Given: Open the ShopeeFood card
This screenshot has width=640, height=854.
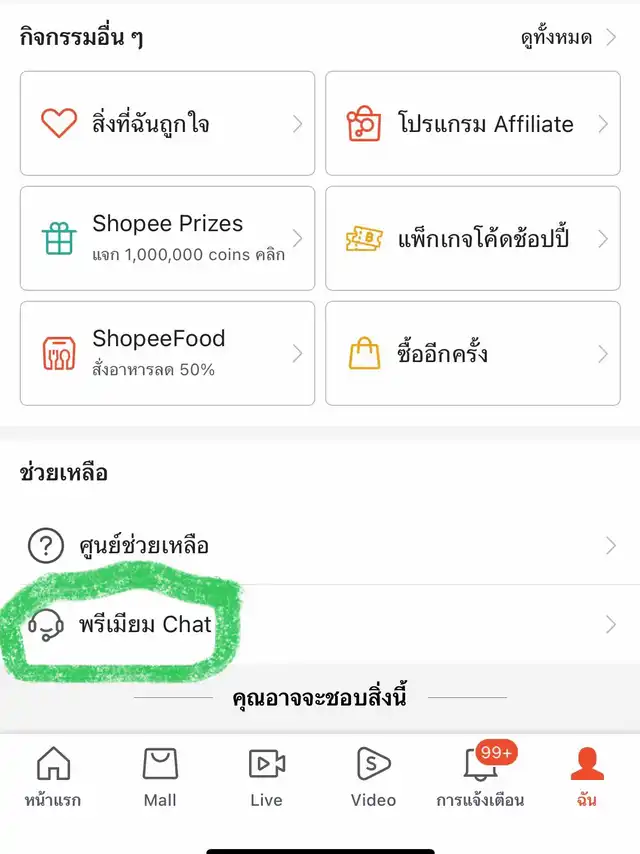Looking at the screenshot, I should click(167, 353).
